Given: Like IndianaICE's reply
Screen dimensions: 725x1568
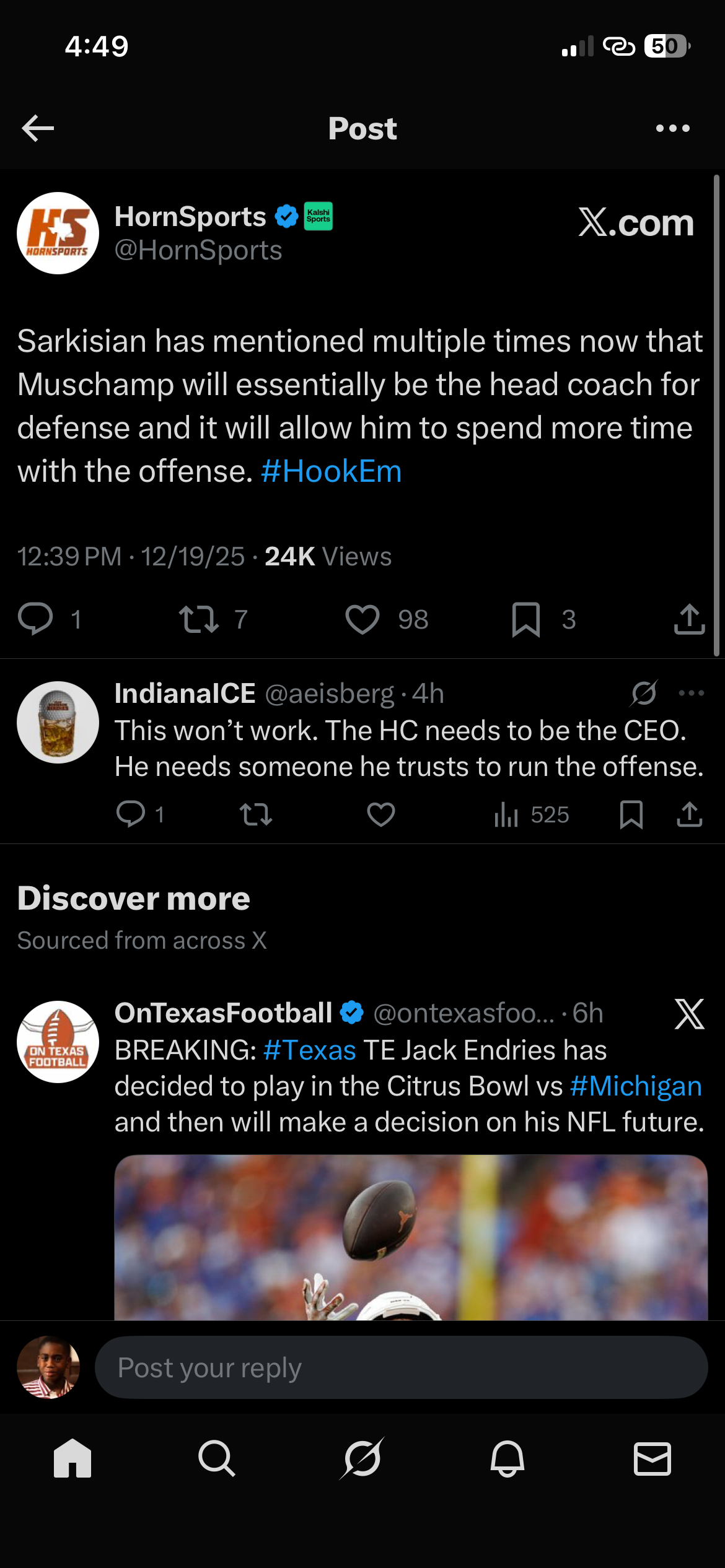Looking at the screenshot, I should tap(380, 814).
